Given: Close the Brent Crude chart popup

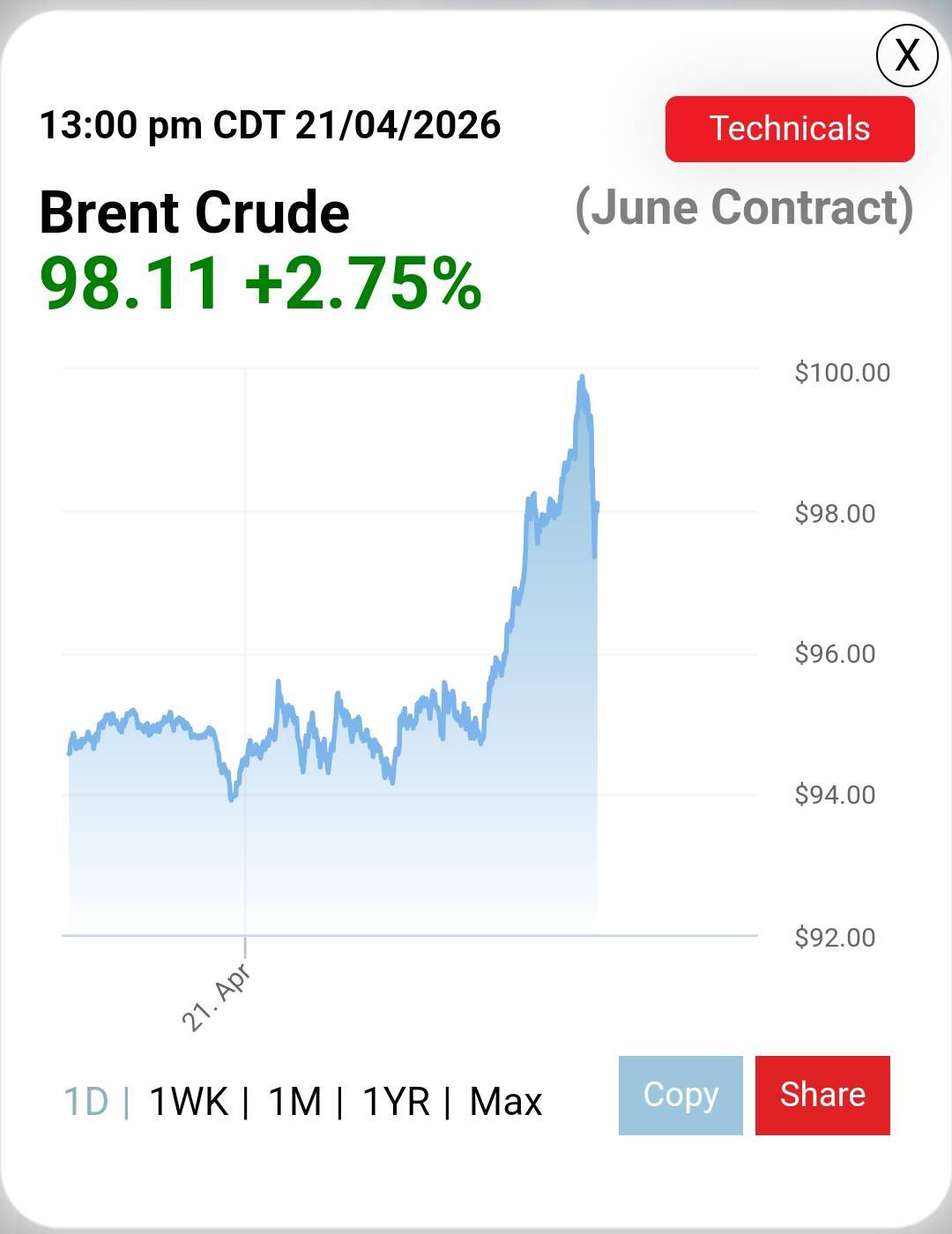Looking at the screenshot, I should (x=907, y=56).
